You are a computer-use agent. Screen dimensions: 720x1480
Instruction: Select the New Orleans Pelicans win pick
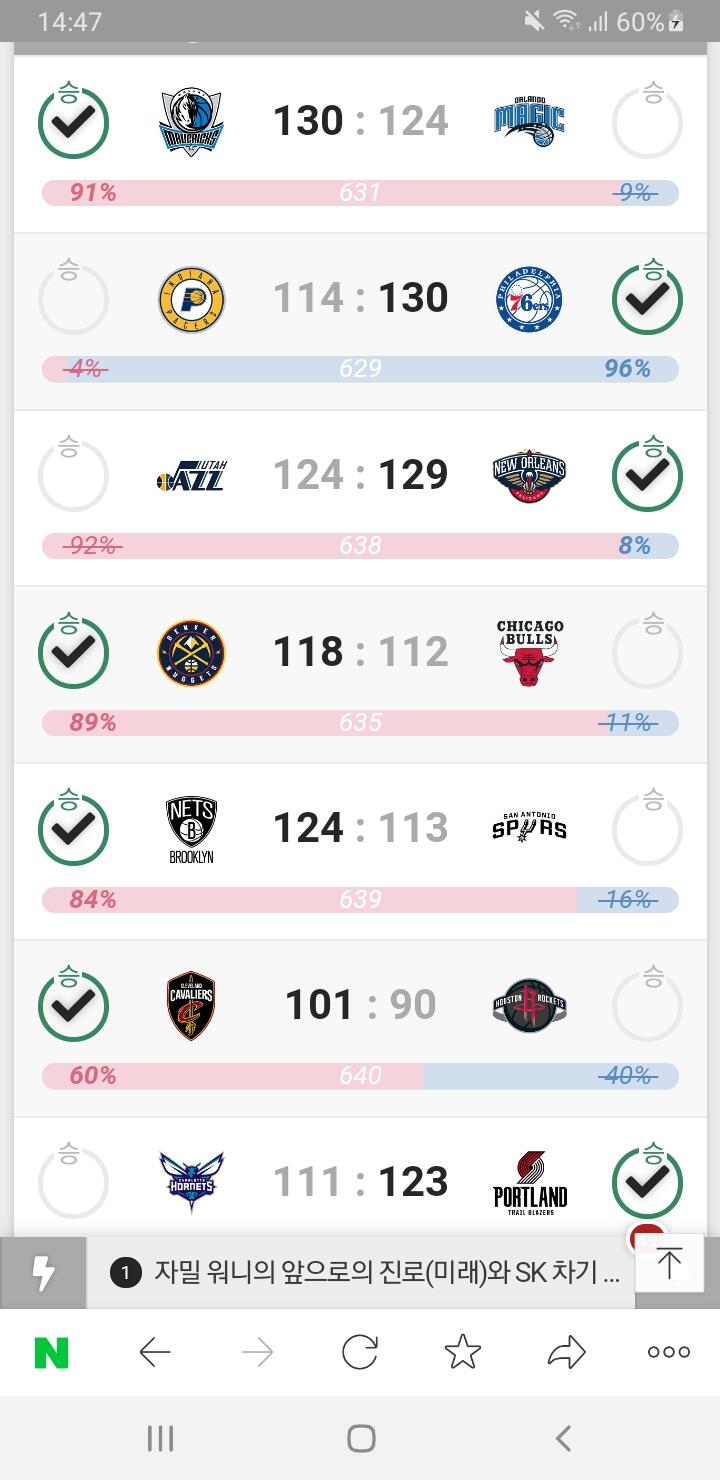pos(647,475)
